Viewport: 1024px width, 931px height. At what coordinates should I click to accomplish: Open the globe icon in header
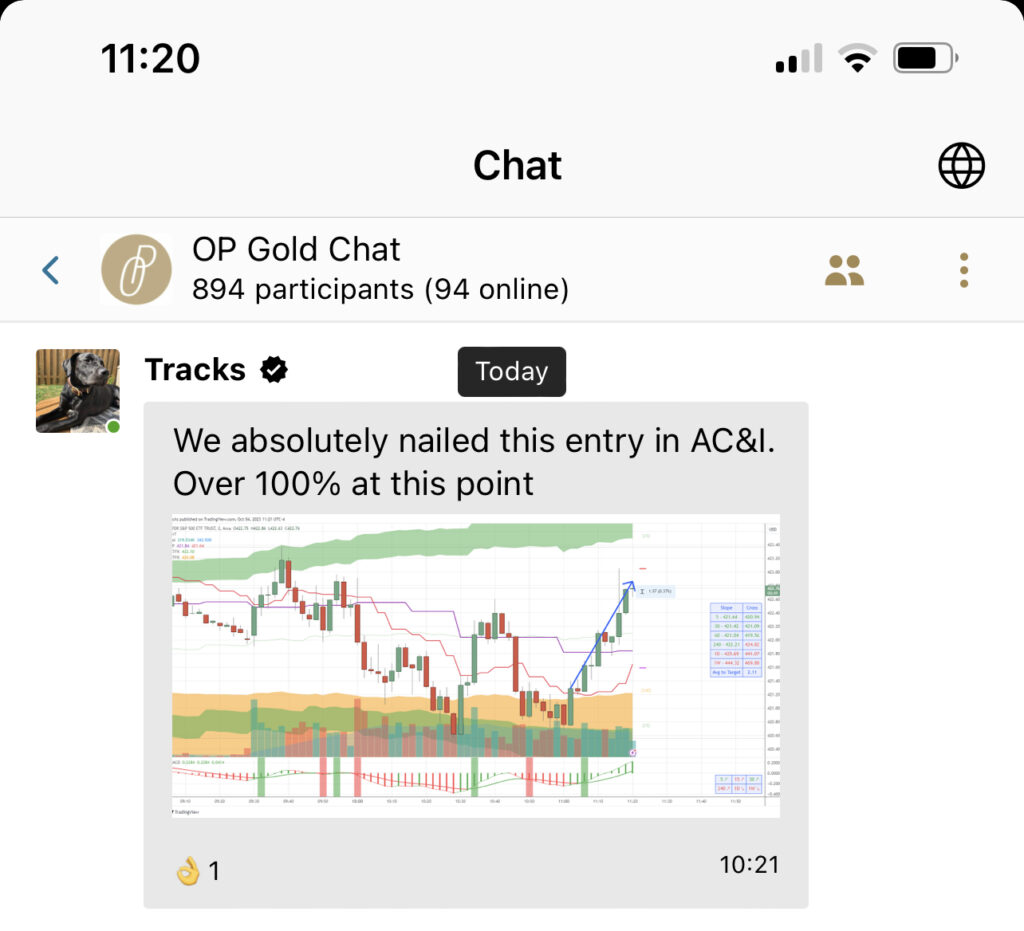pyautogui.click(x=961, y=165)
